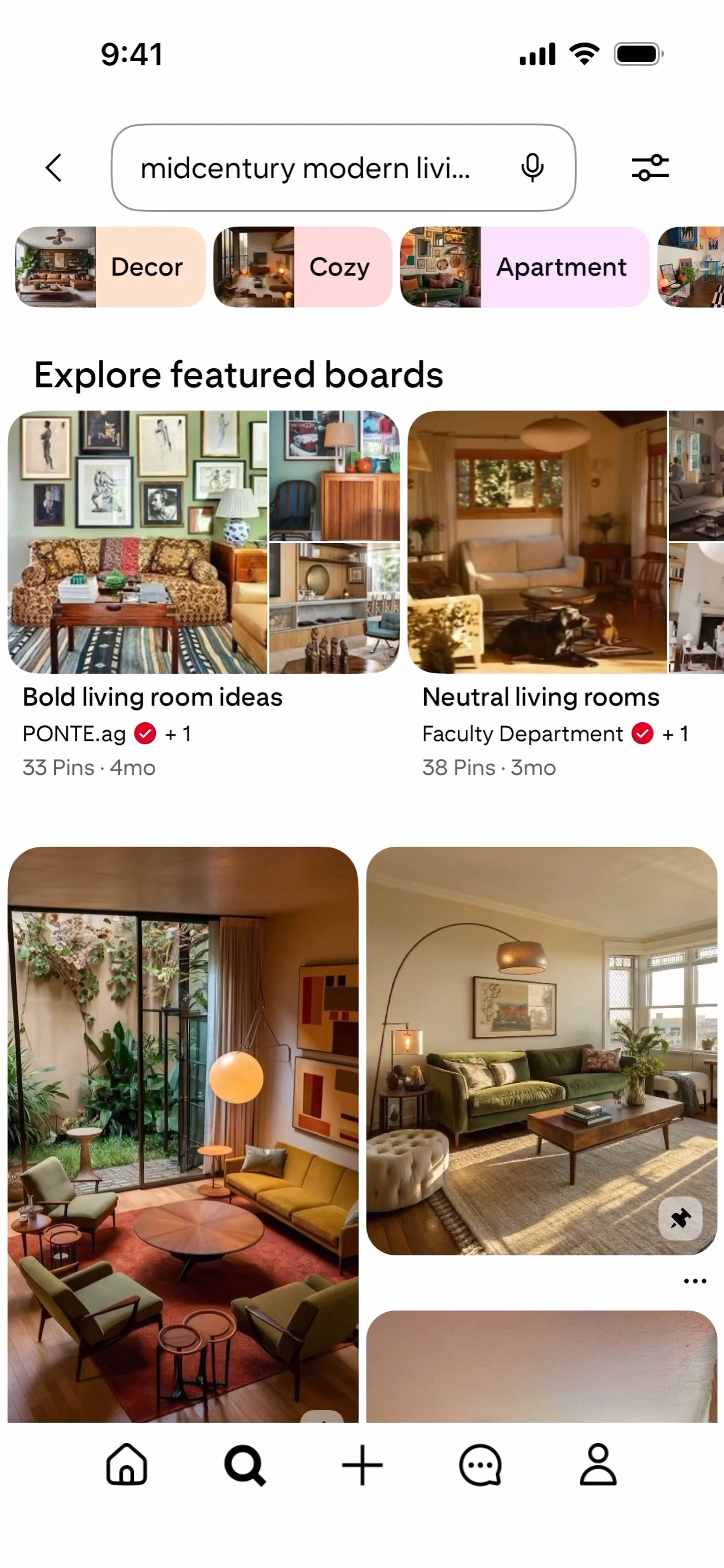Switch to the Home tab

pyautogui.click(x=127, y=1465)
